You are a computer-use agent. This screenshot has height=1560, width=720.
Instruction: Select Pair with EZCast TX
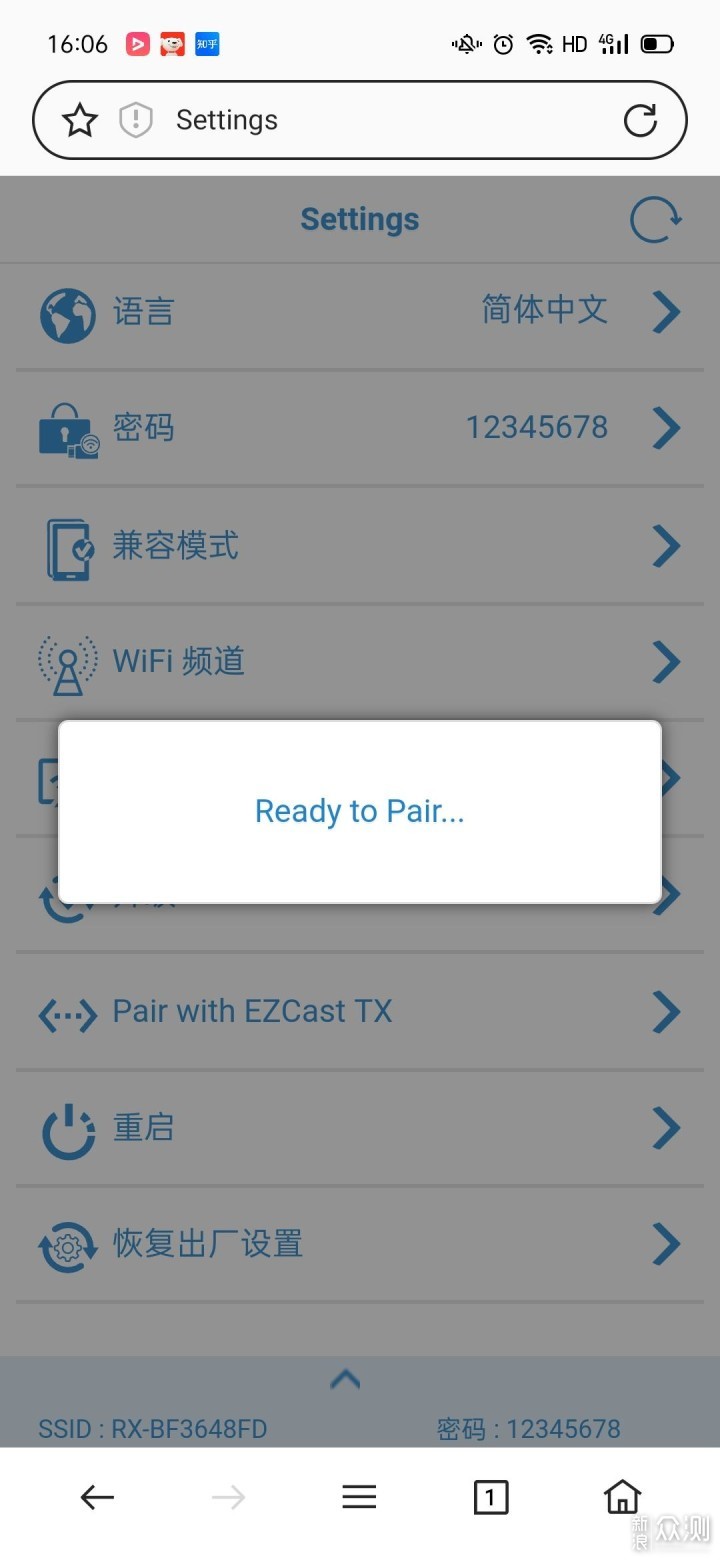(360, 1012)
